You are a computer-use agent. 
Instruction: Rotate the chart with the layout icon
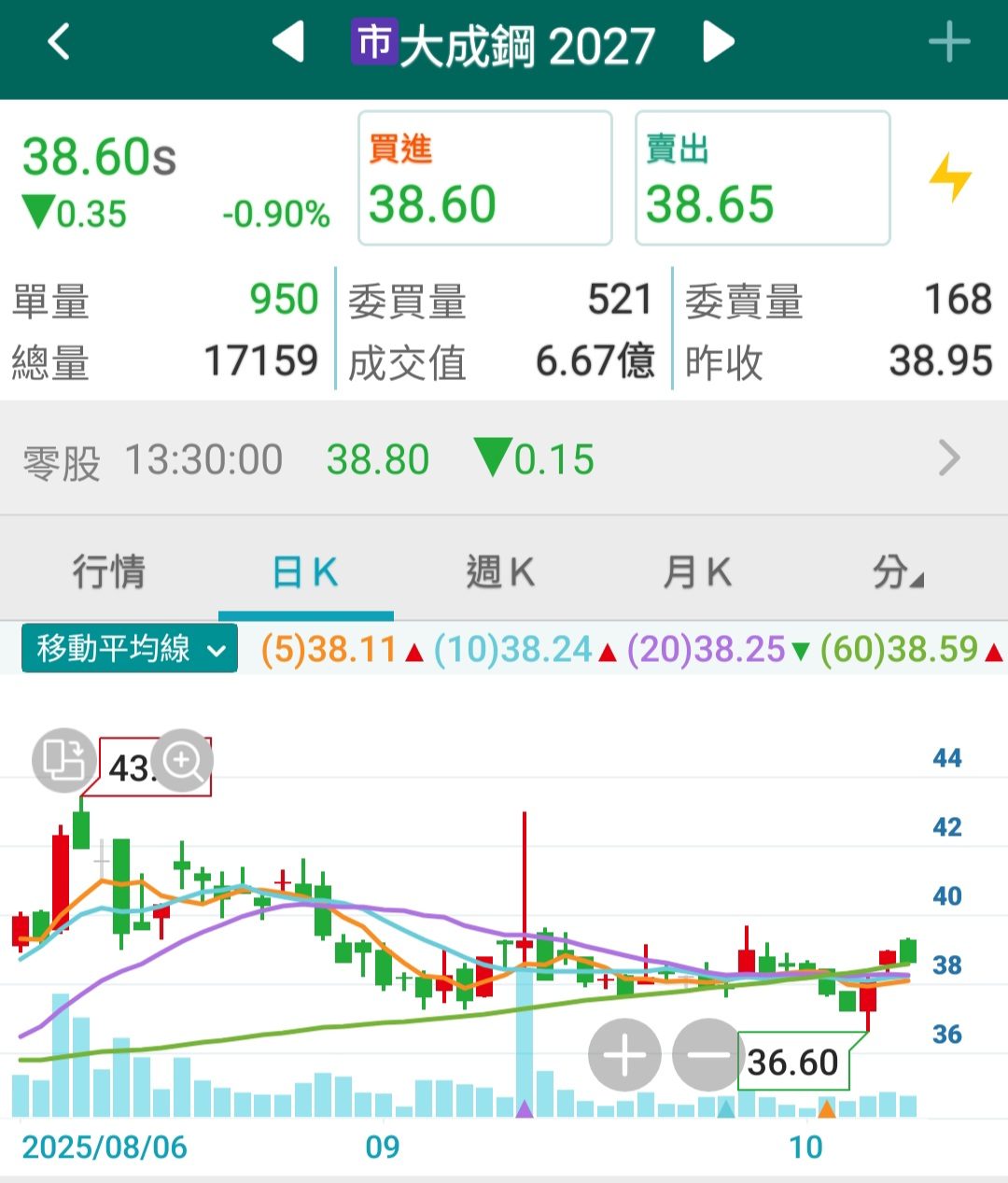pos(63,760)
